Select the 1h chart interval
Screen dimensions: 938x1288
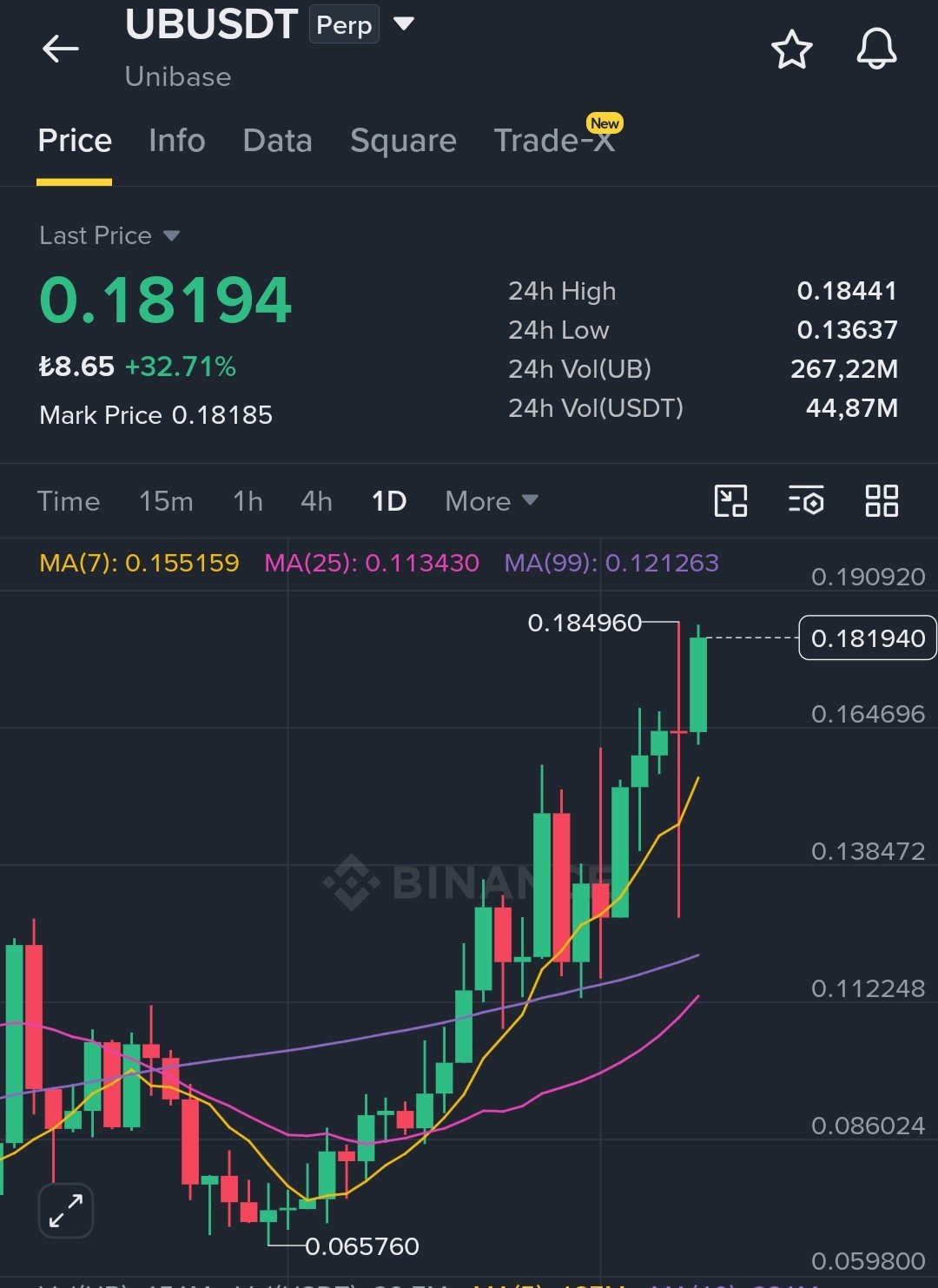(x=248, y=501)
